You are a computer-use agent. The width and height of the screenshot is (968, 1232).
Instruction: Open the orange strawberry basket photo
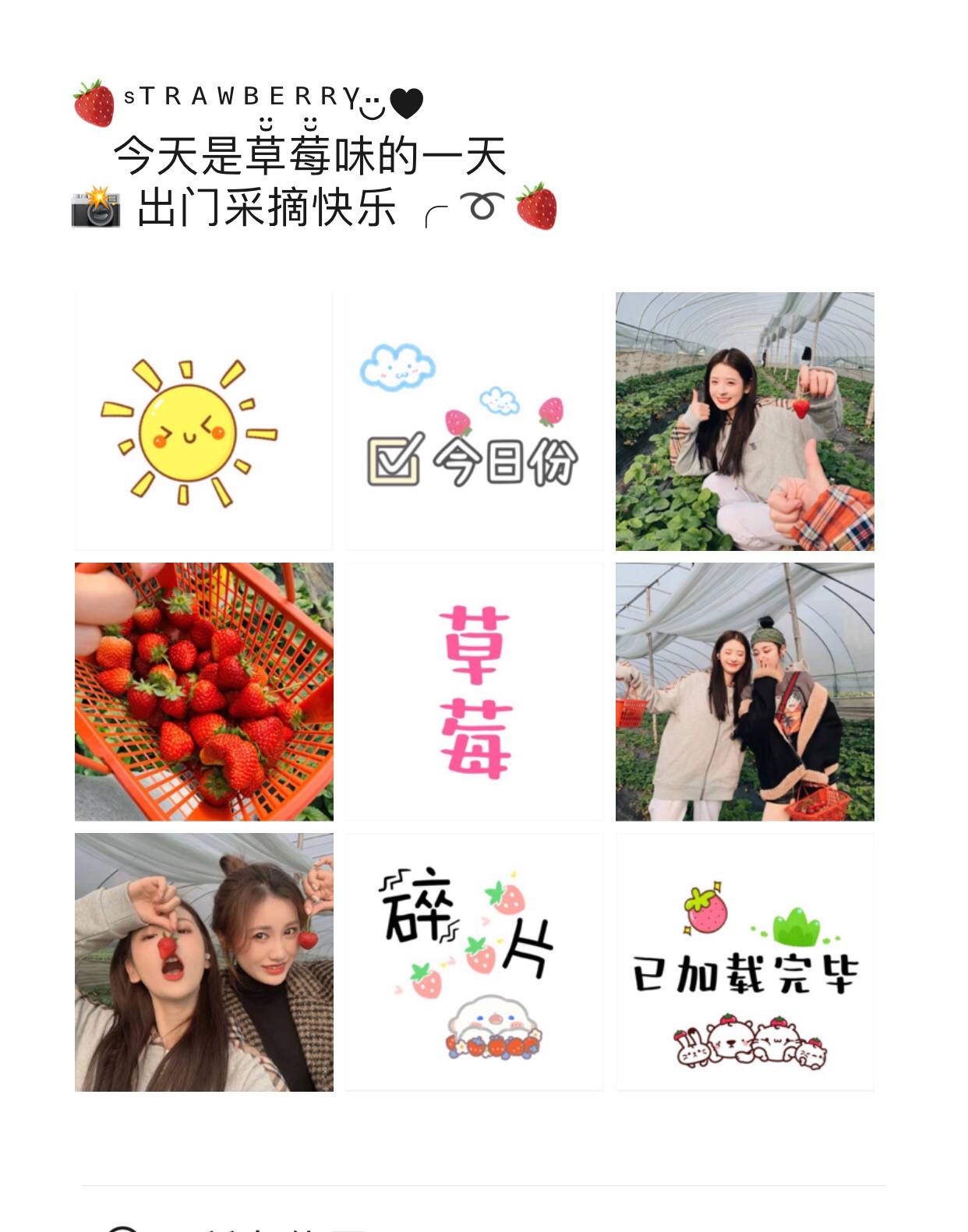[x=203, y=691]
